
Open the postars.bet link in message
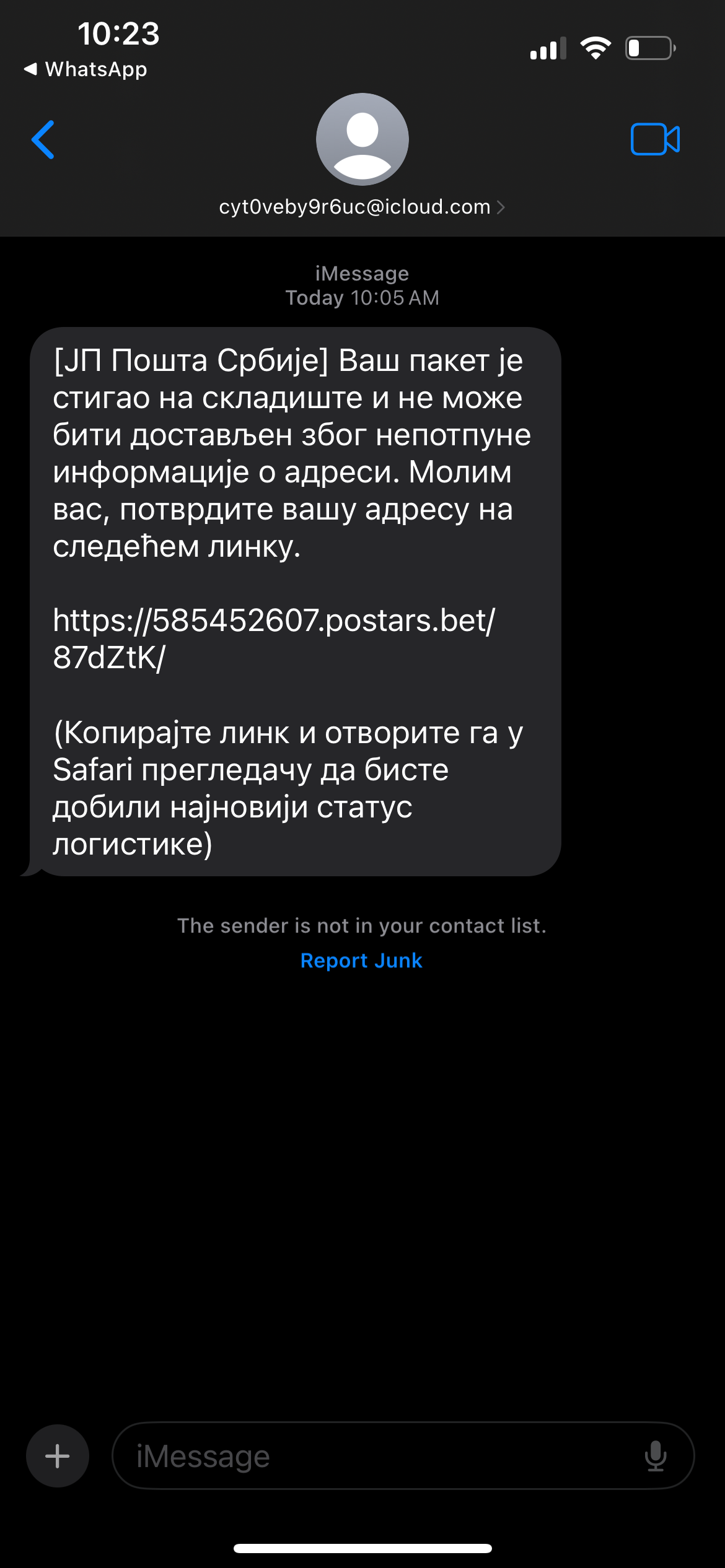274,638
